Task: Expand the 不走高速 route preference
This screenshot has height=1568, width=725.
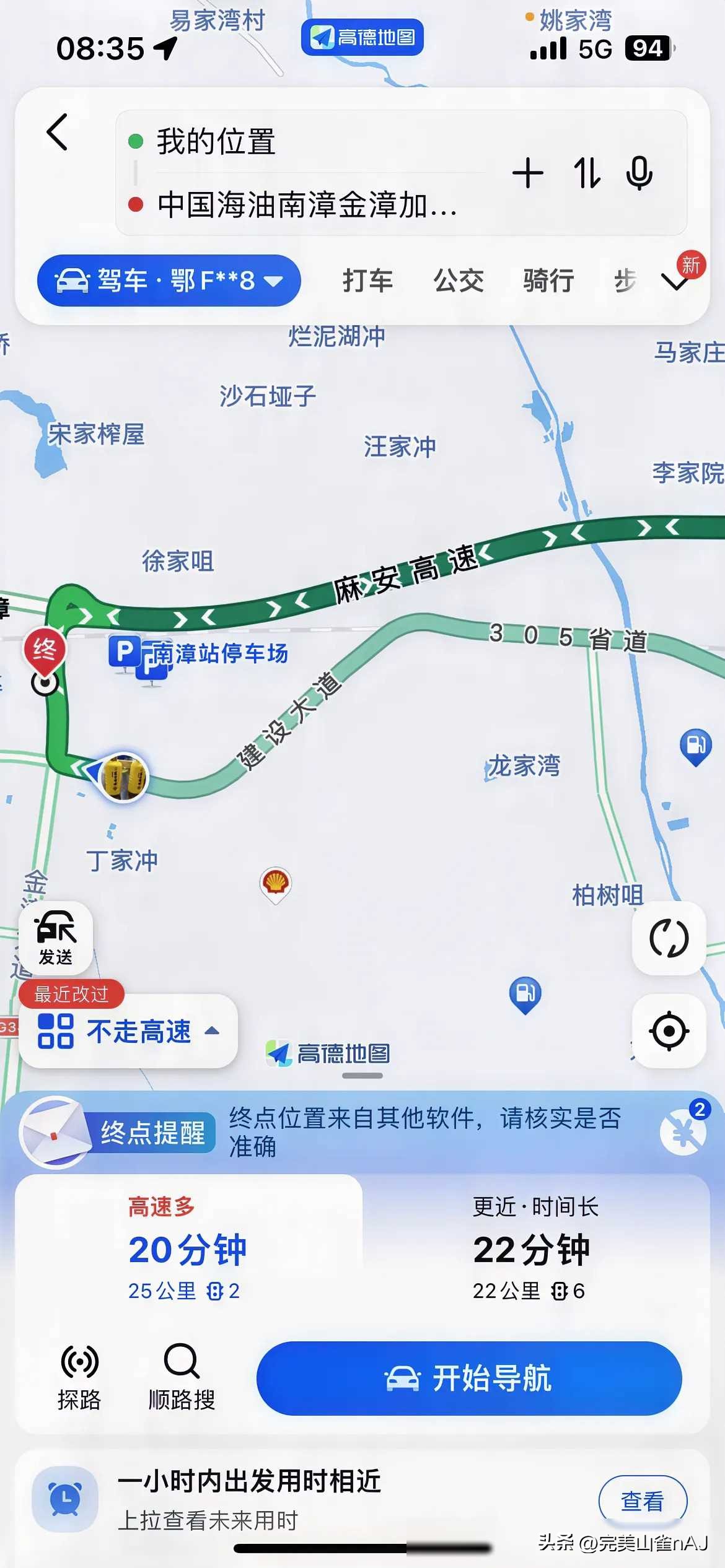Action: pos(128,1032)
